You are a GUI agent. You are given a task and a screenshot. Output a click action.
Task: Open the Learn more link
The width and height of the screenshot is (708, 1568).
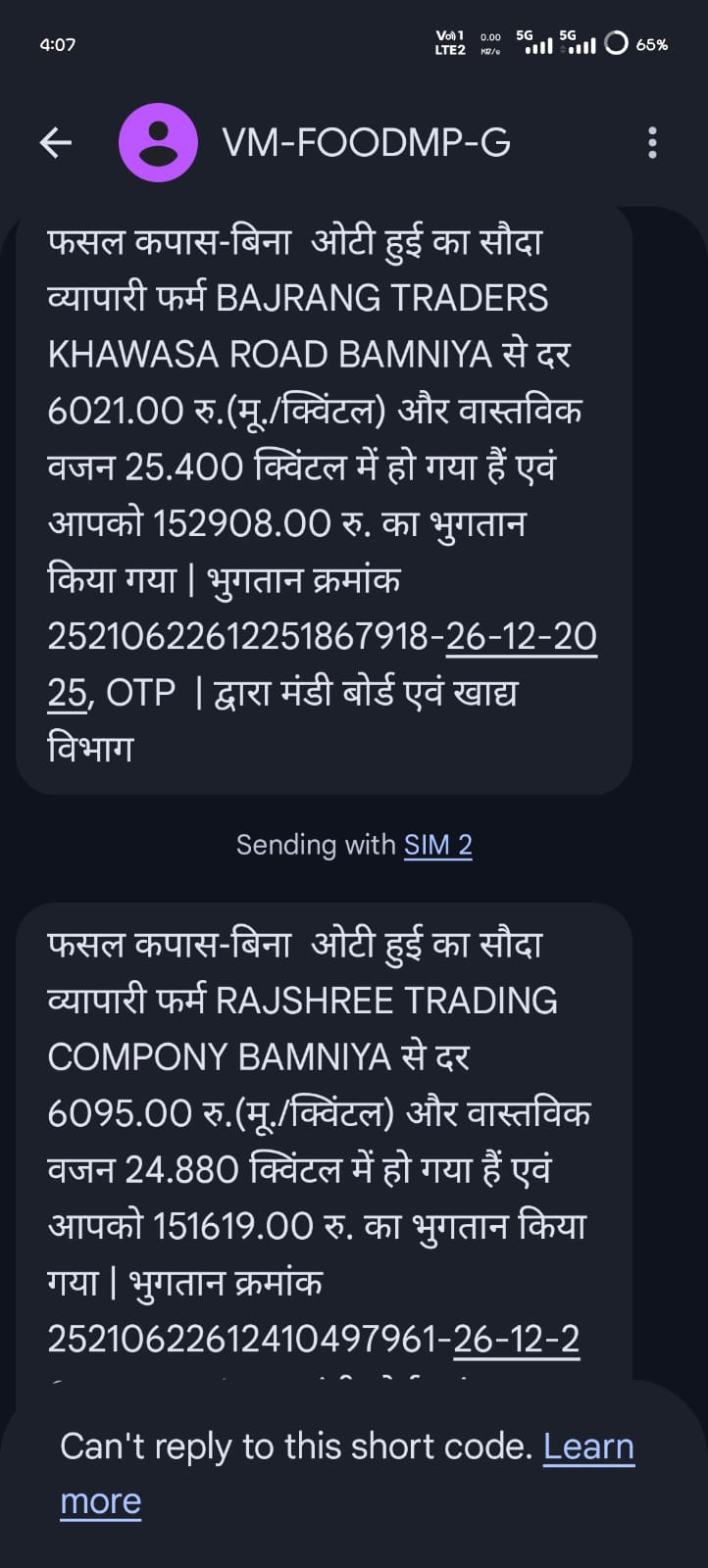[588, 1447]
